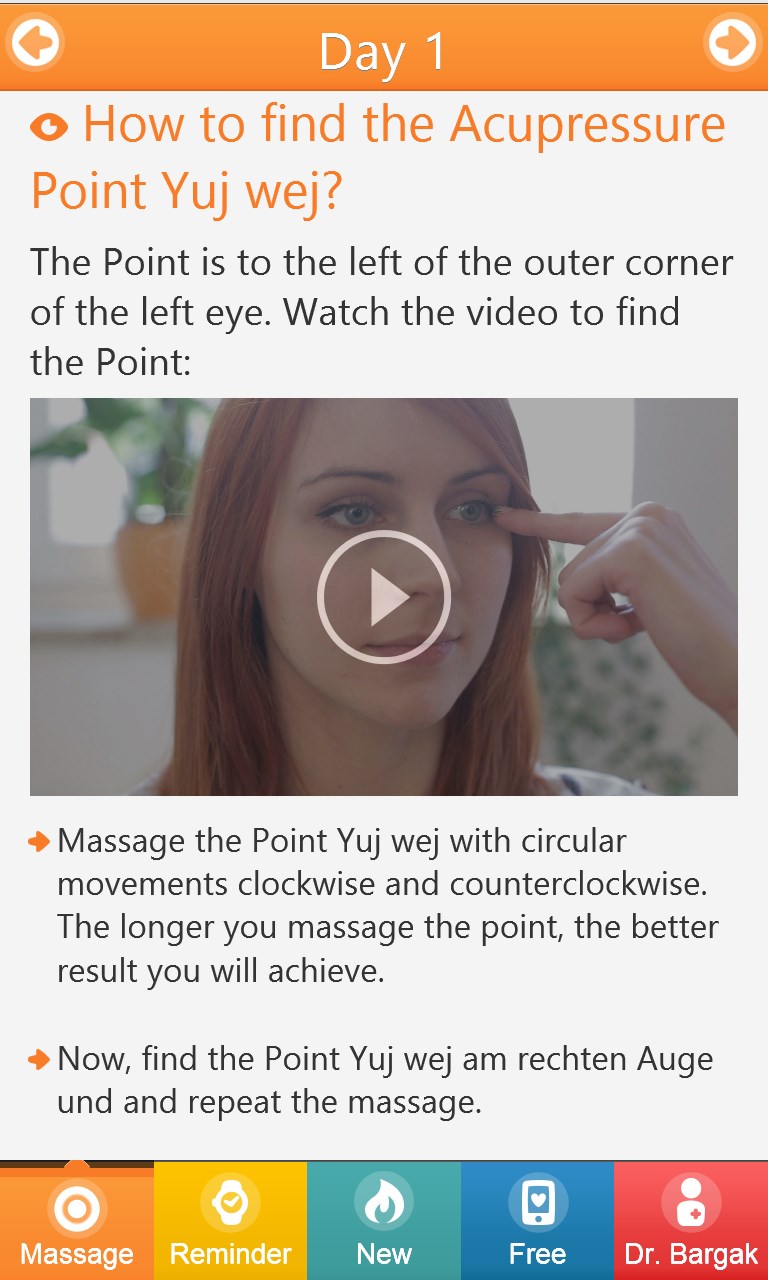Select the New tab
Image resolution: width=768 pixels, height=1280 pixels.
[384, 1221]
